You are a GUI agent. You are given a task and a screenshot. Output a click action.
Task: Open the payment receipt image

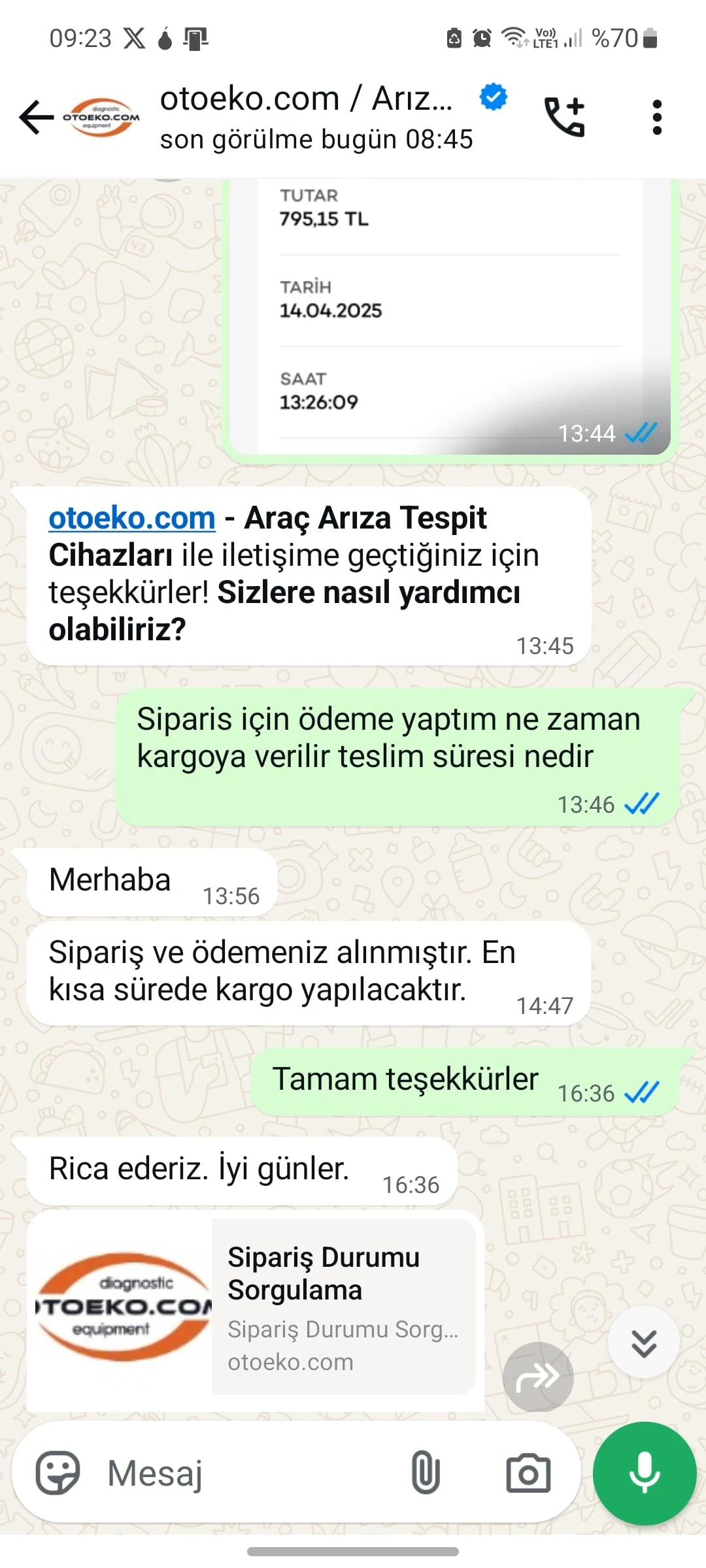point(448,314)
